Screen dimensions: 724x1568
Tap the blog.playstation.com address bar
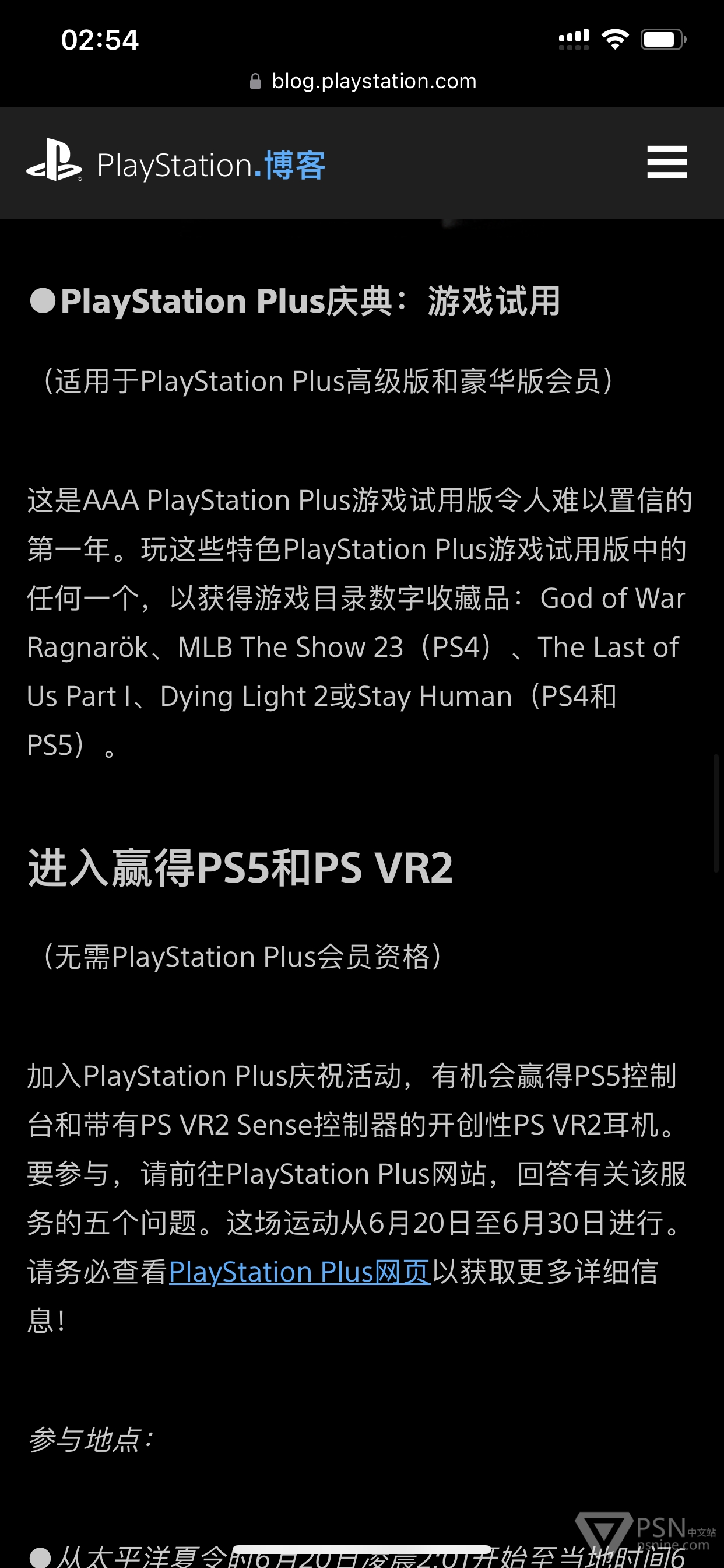tap(363, 81)
